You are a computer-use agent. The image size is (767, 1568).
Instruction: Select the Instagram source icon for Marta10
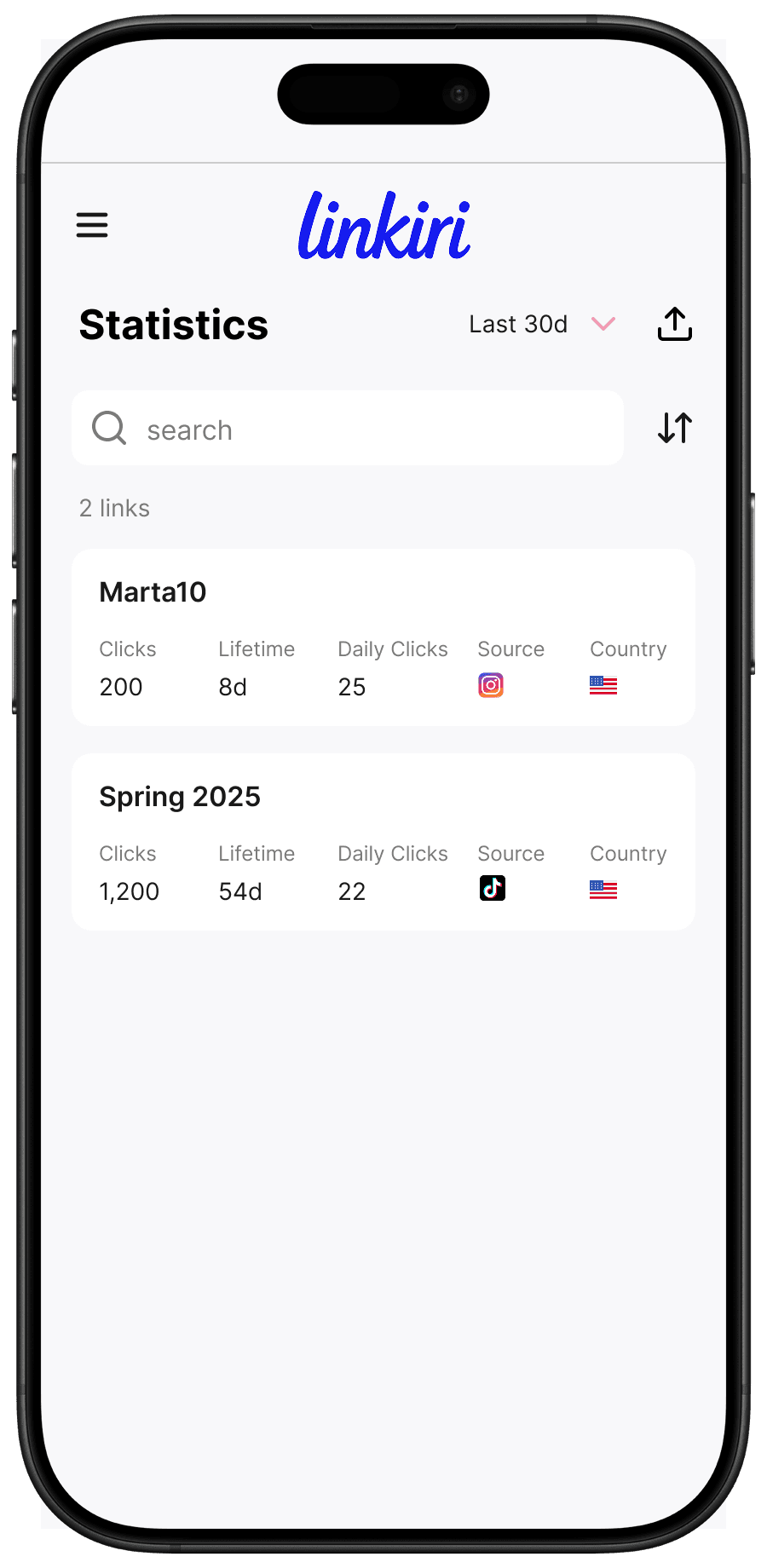point(490,685)
